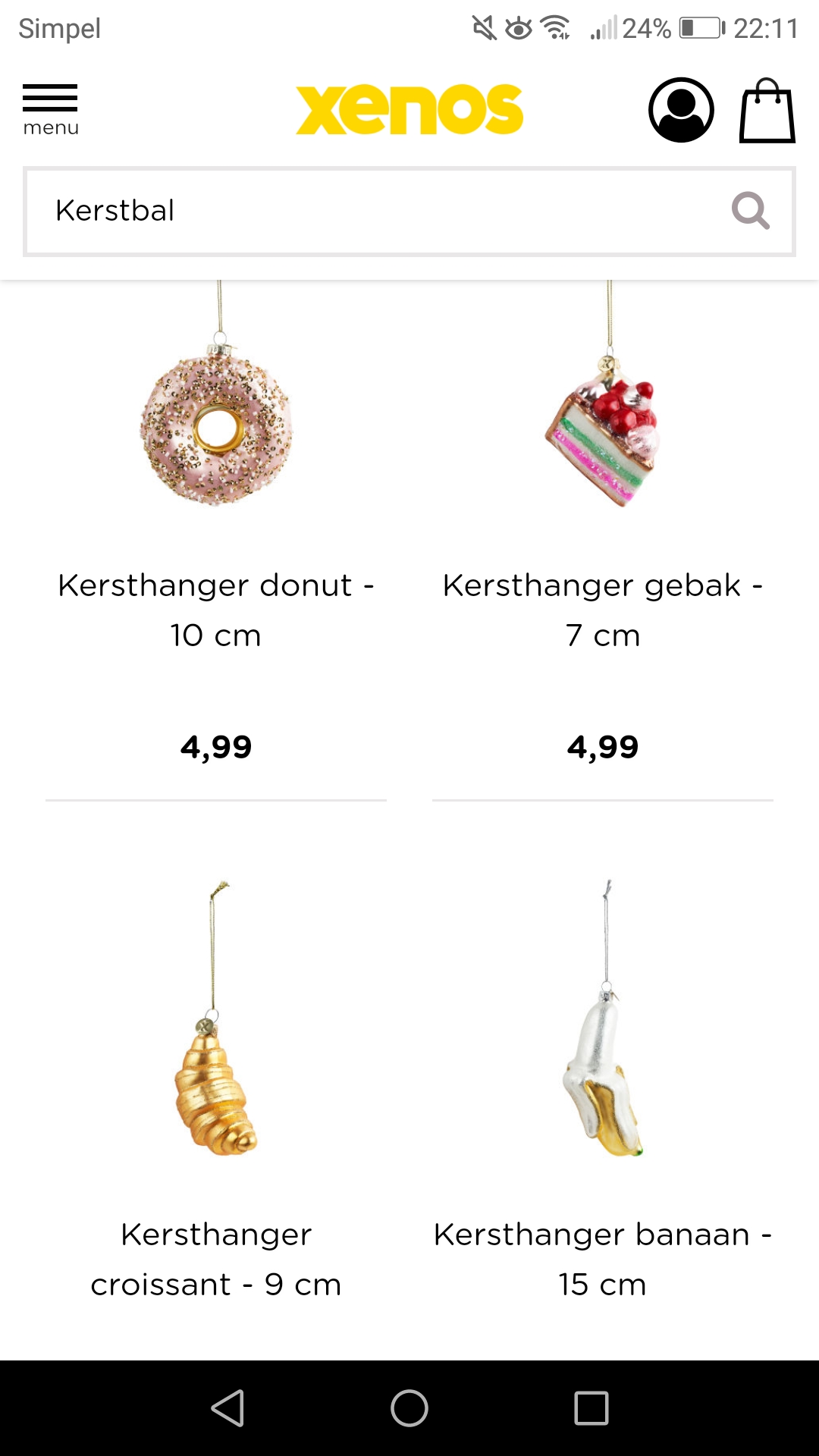Open the user account icon
The height and width of the screenshot is (1456, 819).
pyautogui.click(x=681, y=110)
